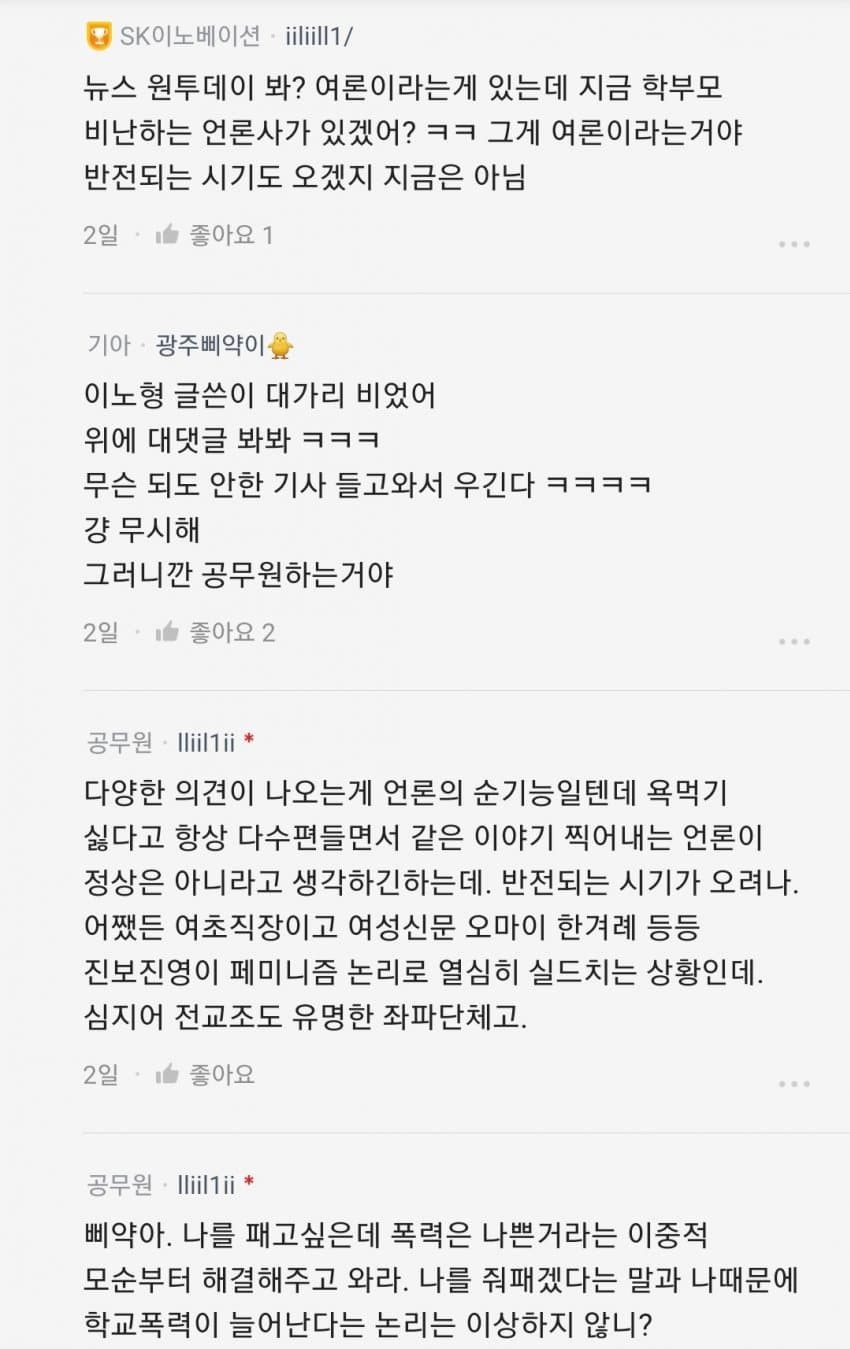Open 광주삐약이's profile
This screenshot has height=1349, width=850.
tap(212, 345)
